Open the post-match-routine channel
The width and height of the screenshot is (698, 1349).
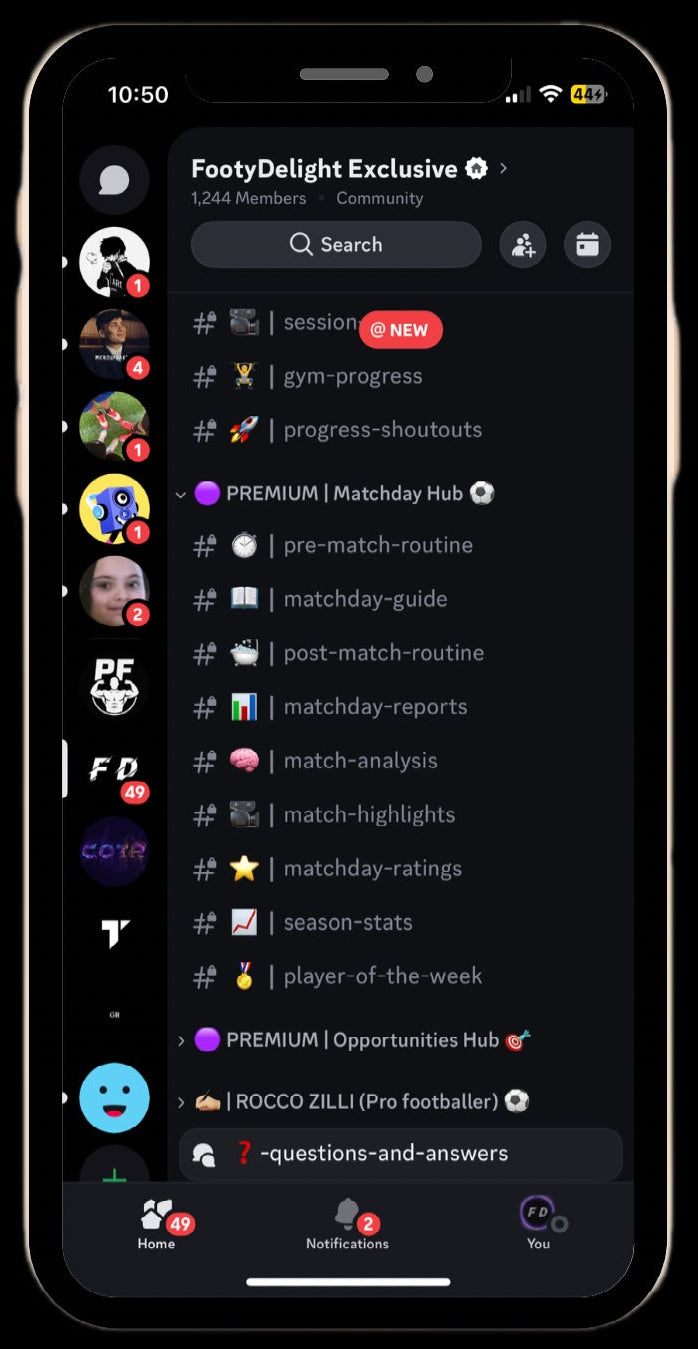(383, 653)
